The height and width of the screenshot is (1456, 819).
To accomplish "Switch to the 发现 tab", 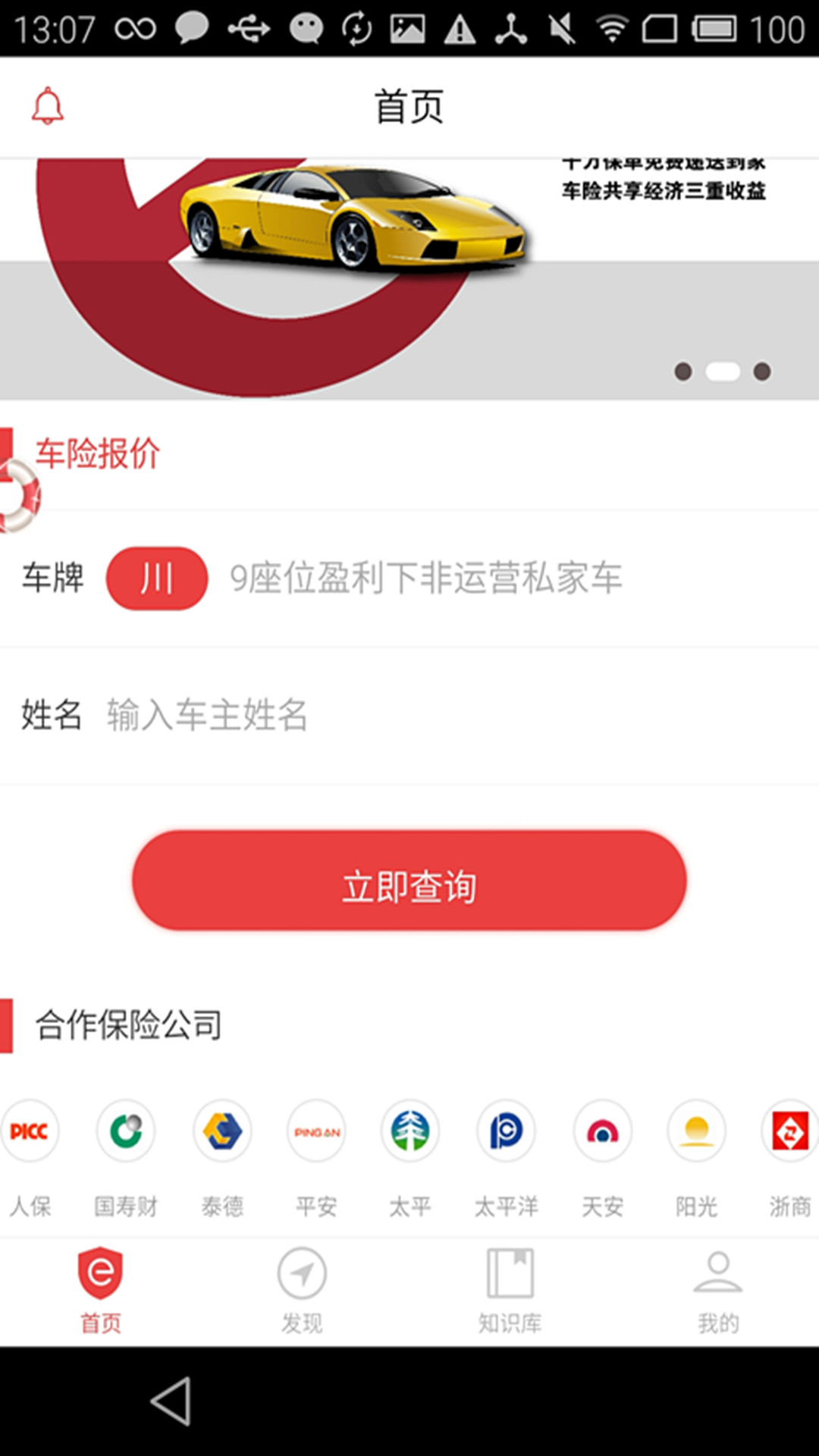I will [x=302, y=1291].
